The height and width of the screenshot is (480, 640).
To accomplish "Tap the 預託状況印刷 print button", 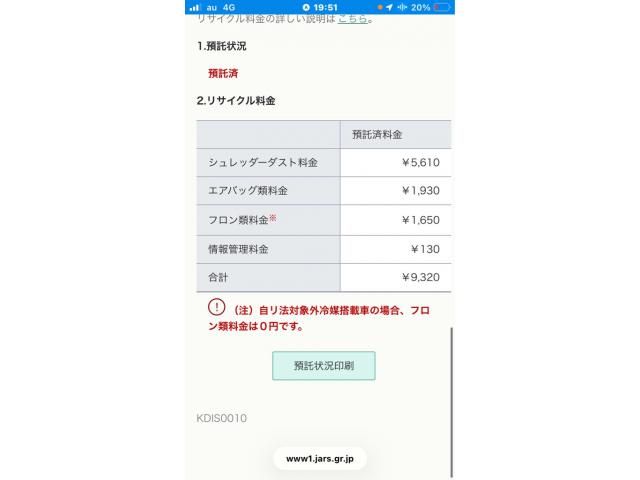I will pos(323,366).
